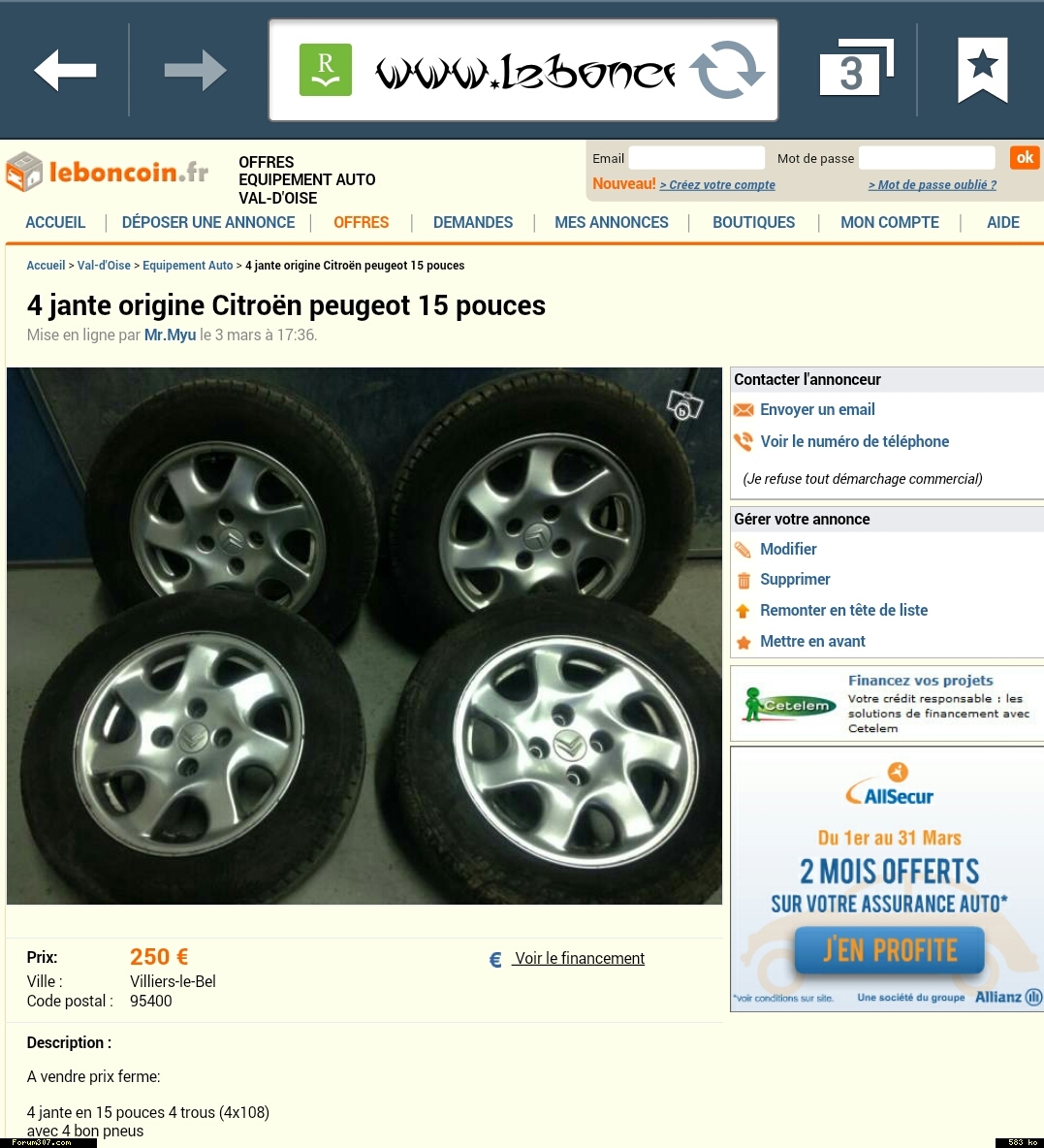This screenshot has height=1148, width=1044.
Task: Open the browser bookmarks
Action: [x=982, y=70]
